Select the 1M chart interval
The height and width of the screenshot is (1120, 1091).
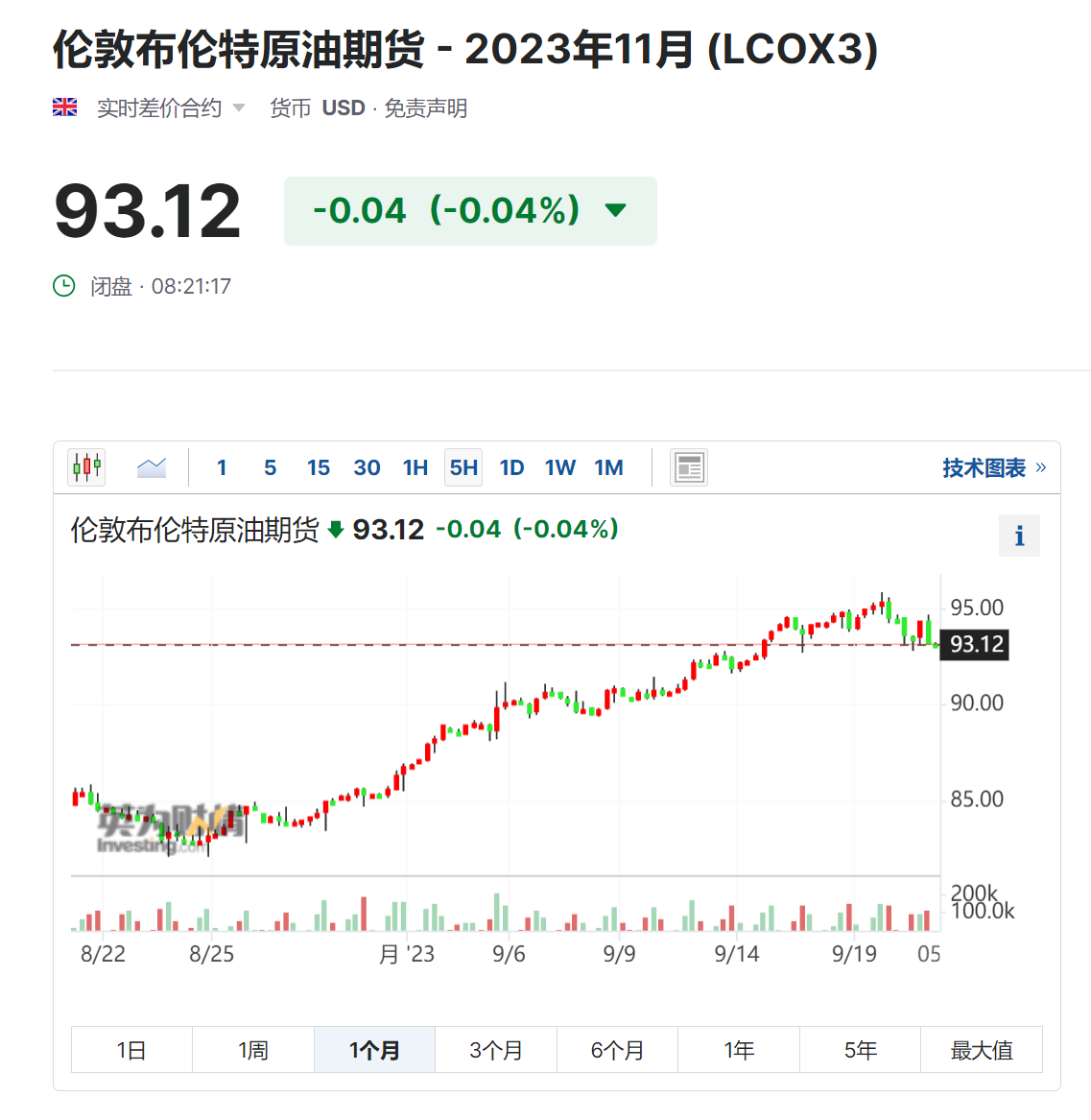click(x=608, y=467)
